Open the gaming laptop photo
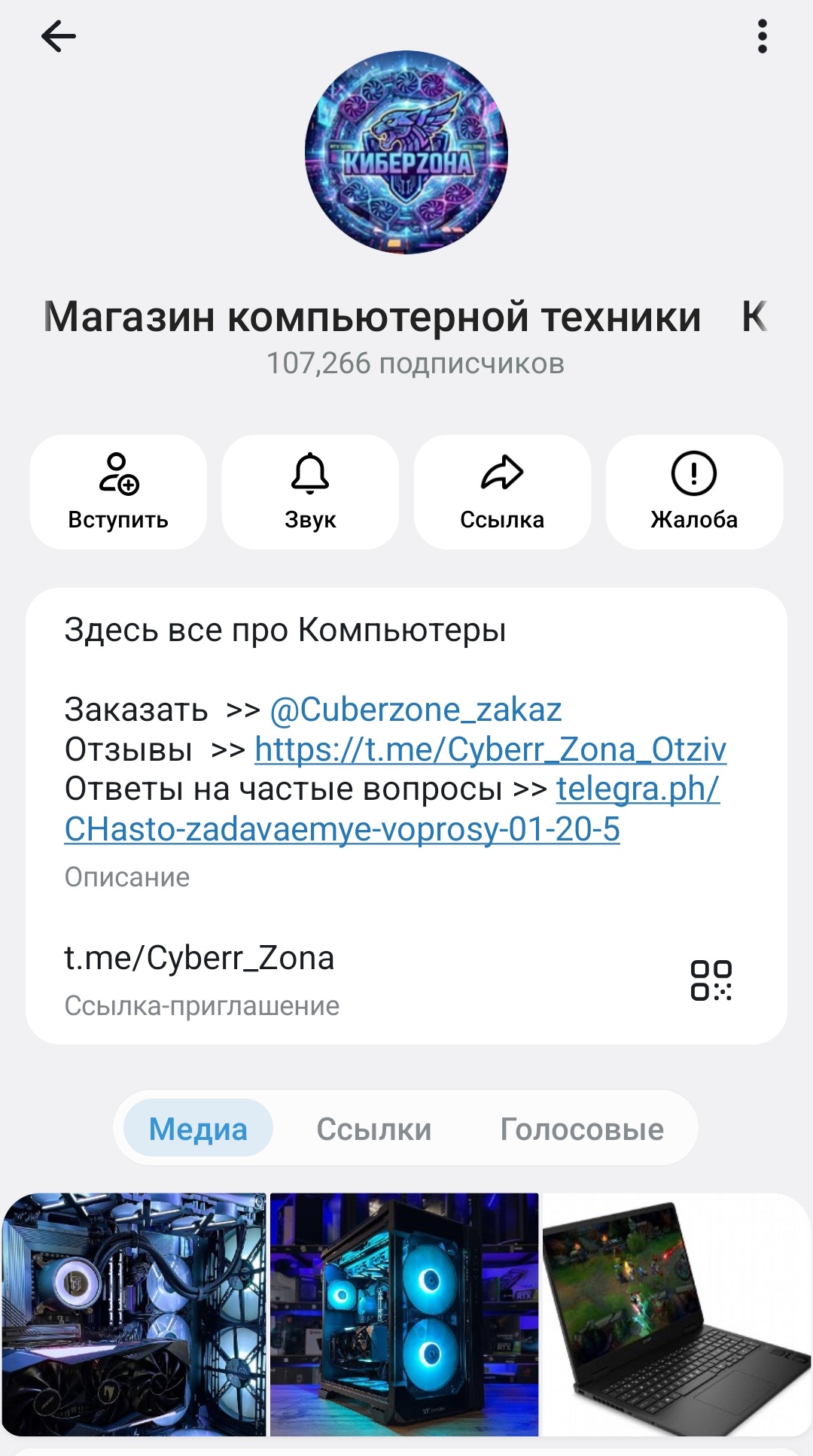 pyautogui.click(x=676, y=1314)
